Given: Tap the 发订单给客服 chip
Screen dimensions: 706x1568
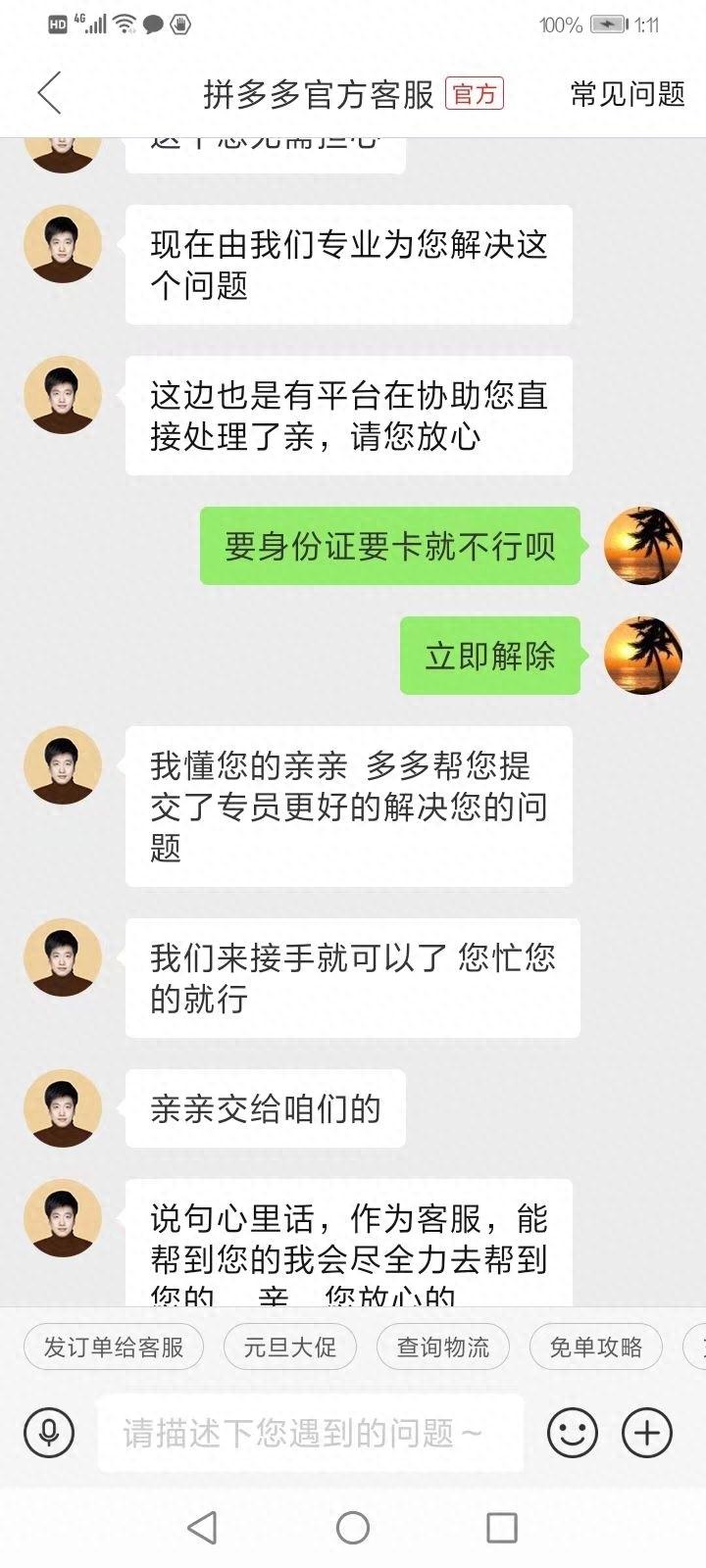Looking at the screenshot, I should (114, 1347).
